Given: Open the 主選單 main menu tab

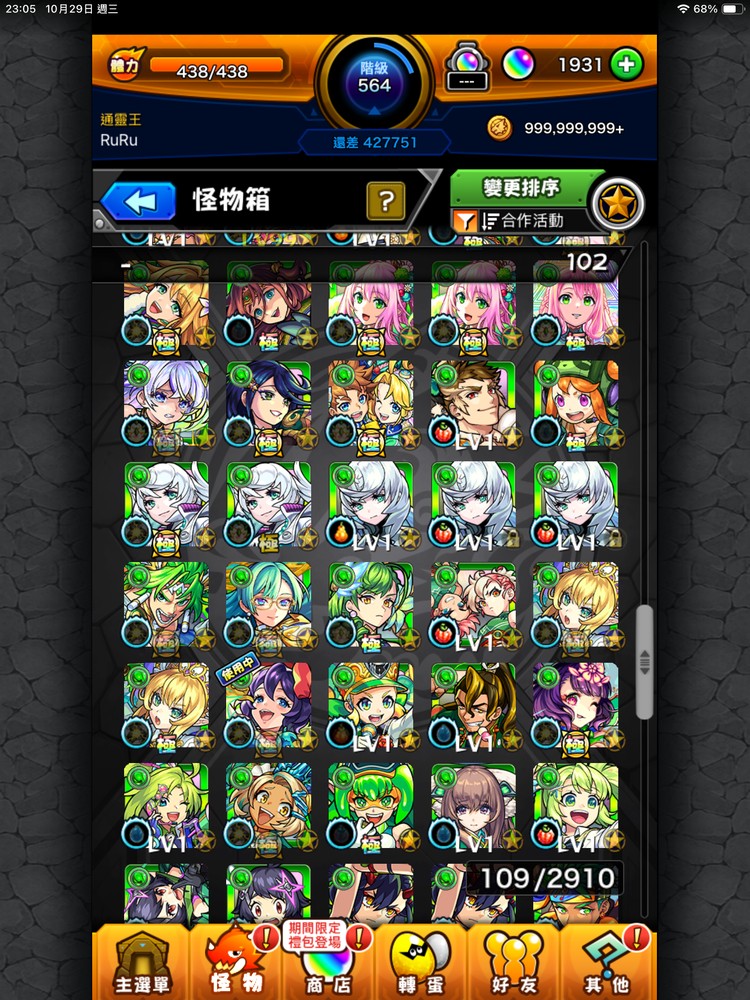Looking at the screenshot, I should pos(138,962).
